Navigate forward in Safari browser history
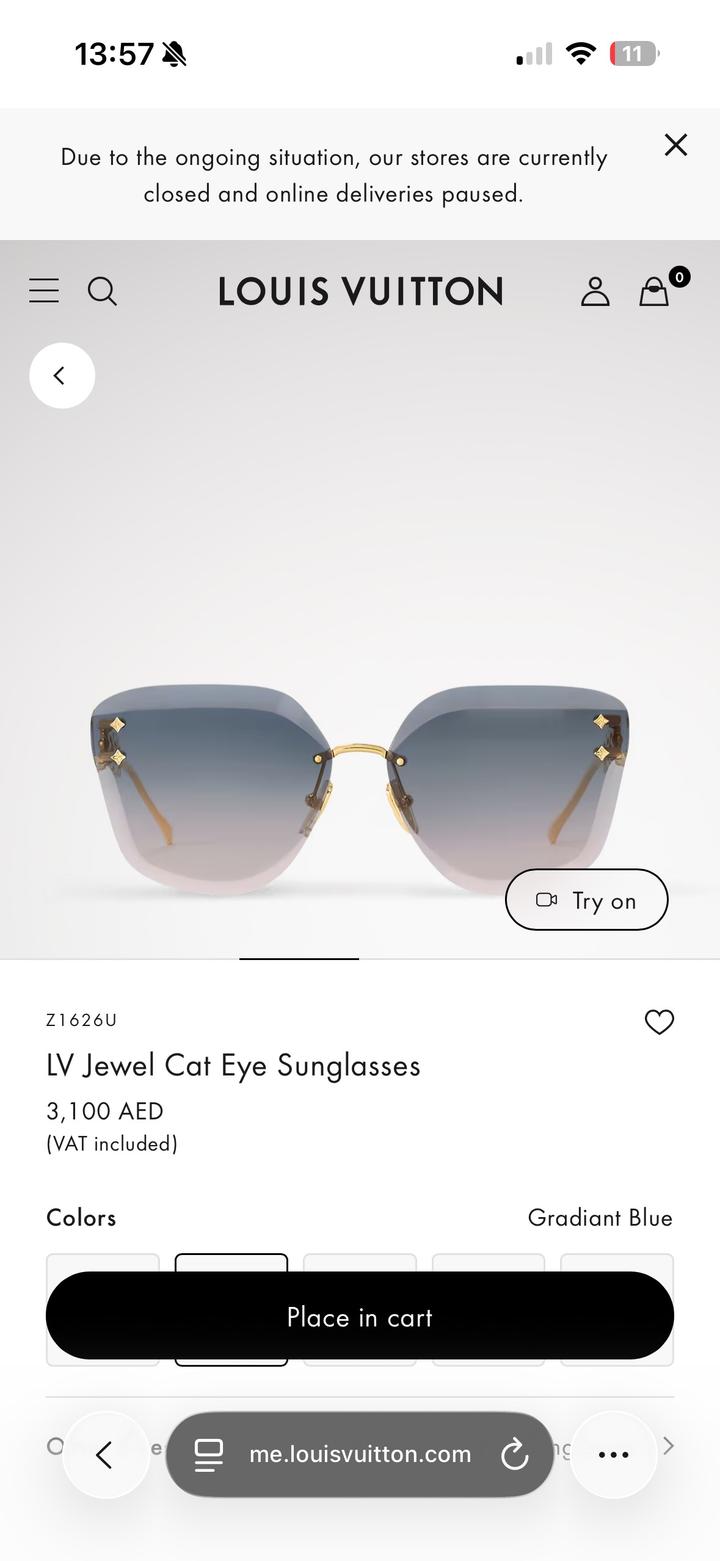This screenshot has width=720, height=1561. coord(668,1444)
